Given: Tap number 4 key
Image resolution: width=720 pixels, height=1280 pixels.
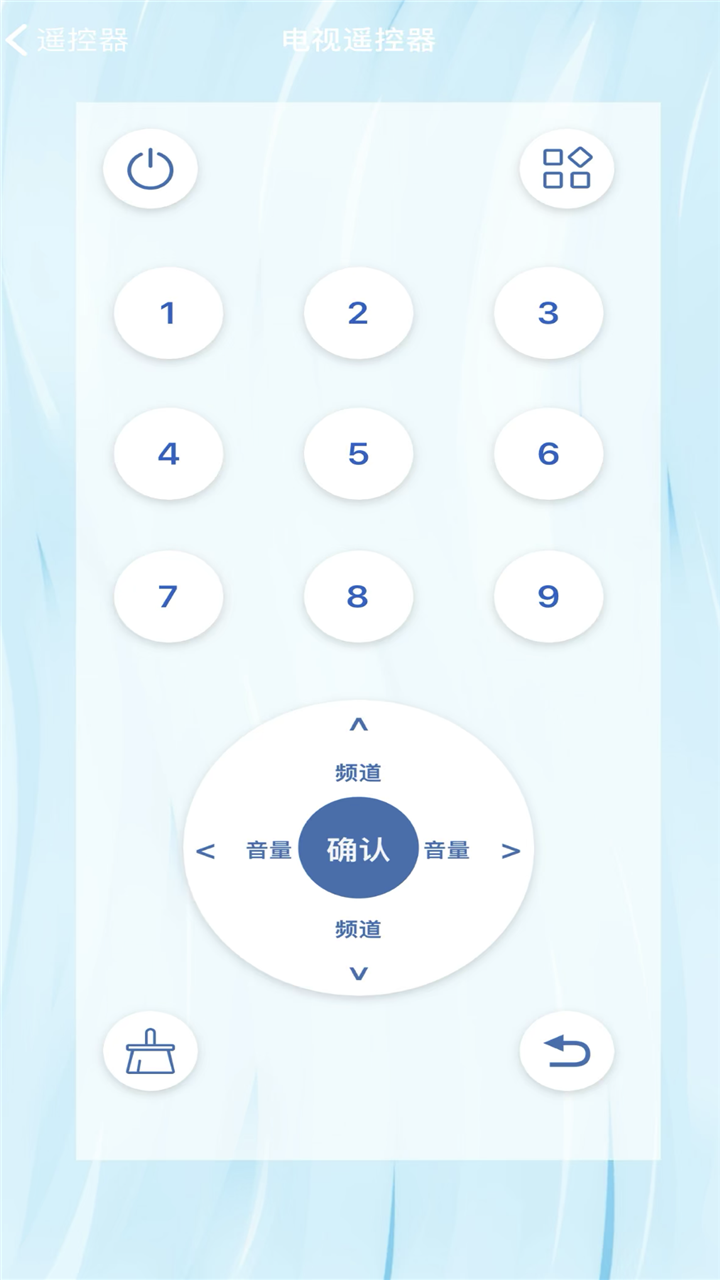Looking at the screenshot, I should 168,454.
